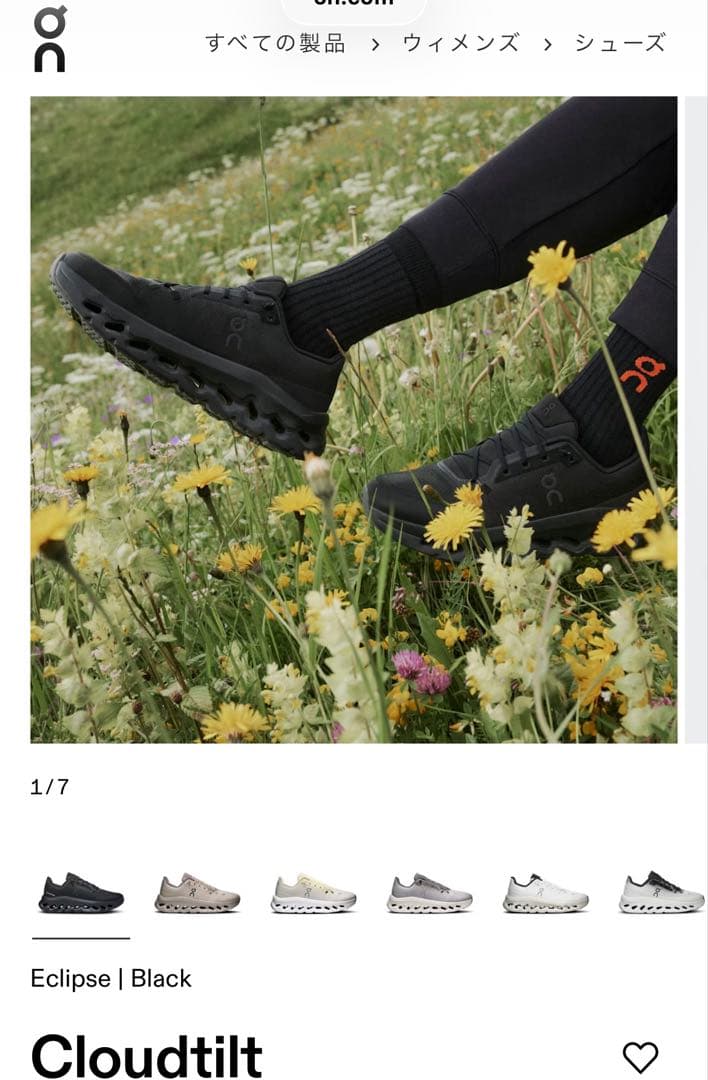Pick the all-white shoe color
This screenshot has height=1080, width=708.
(545, 892)
